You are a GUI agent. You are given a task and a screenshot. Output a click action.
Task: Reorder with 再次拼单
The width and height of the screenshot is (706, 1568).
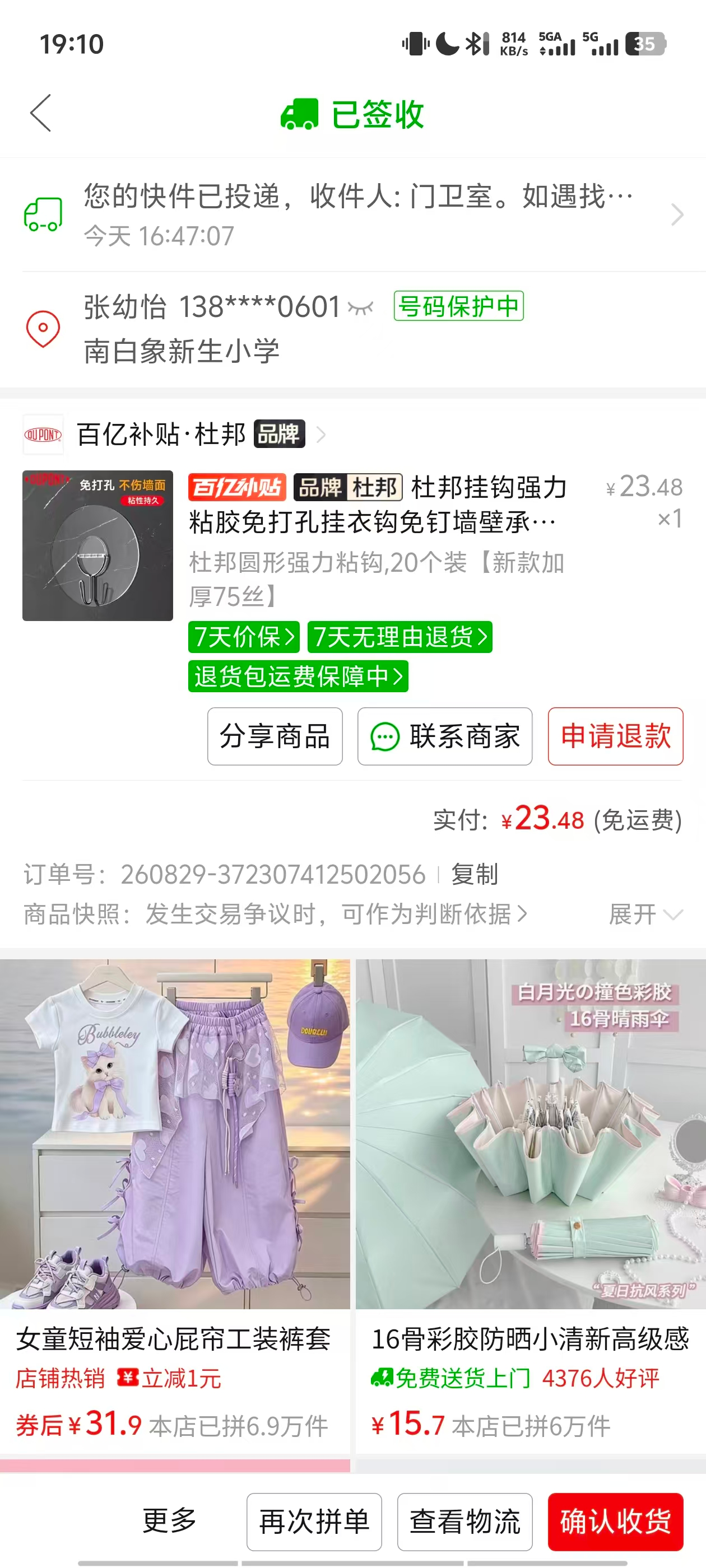[314, 1522]
